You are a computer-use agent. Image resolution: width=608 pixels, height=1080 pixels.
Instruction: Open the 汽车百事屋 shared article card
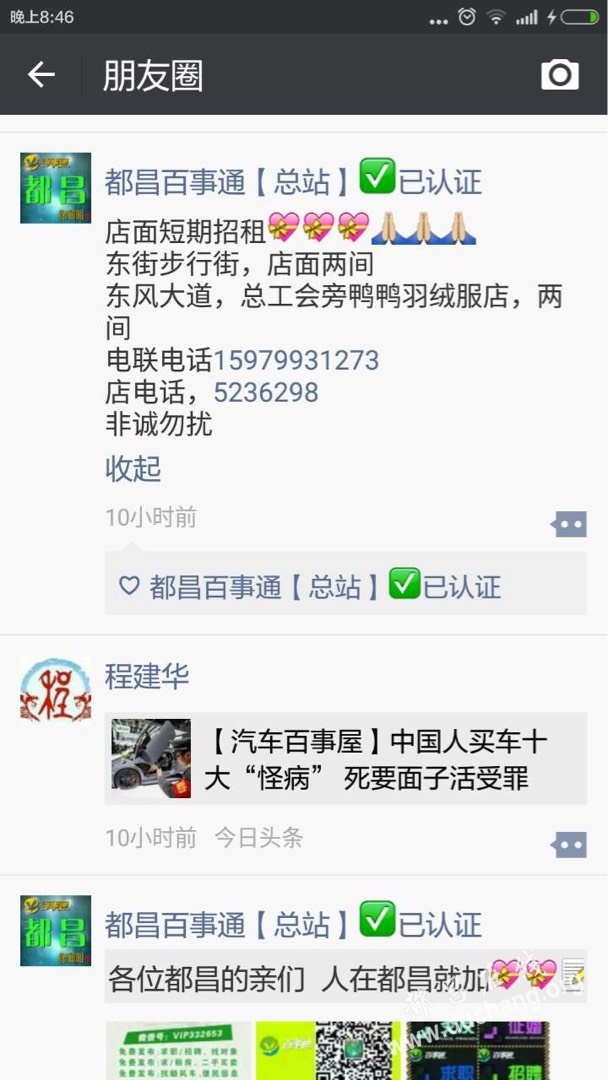(x=345, y=759)
